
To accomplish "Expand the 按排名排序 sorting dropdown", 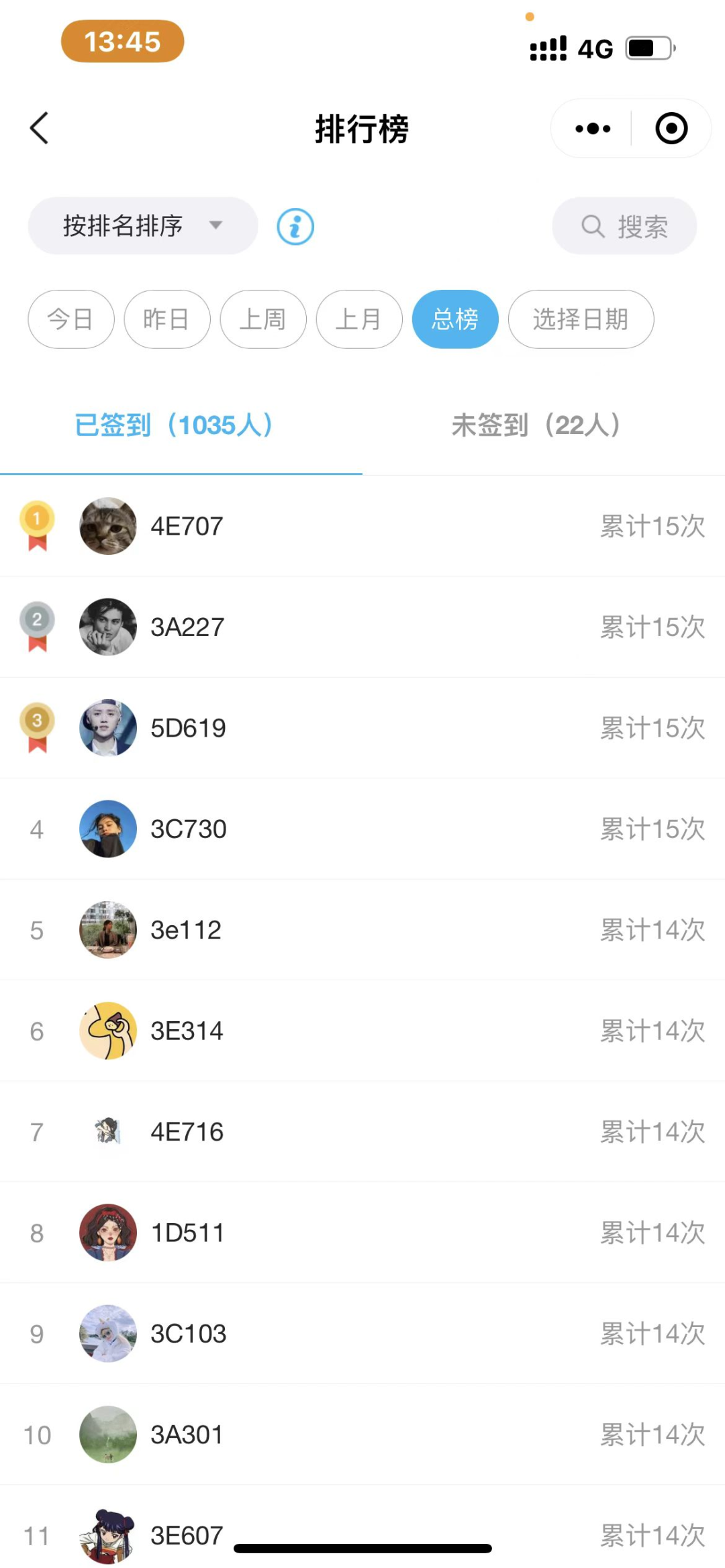I will [142, 226].
